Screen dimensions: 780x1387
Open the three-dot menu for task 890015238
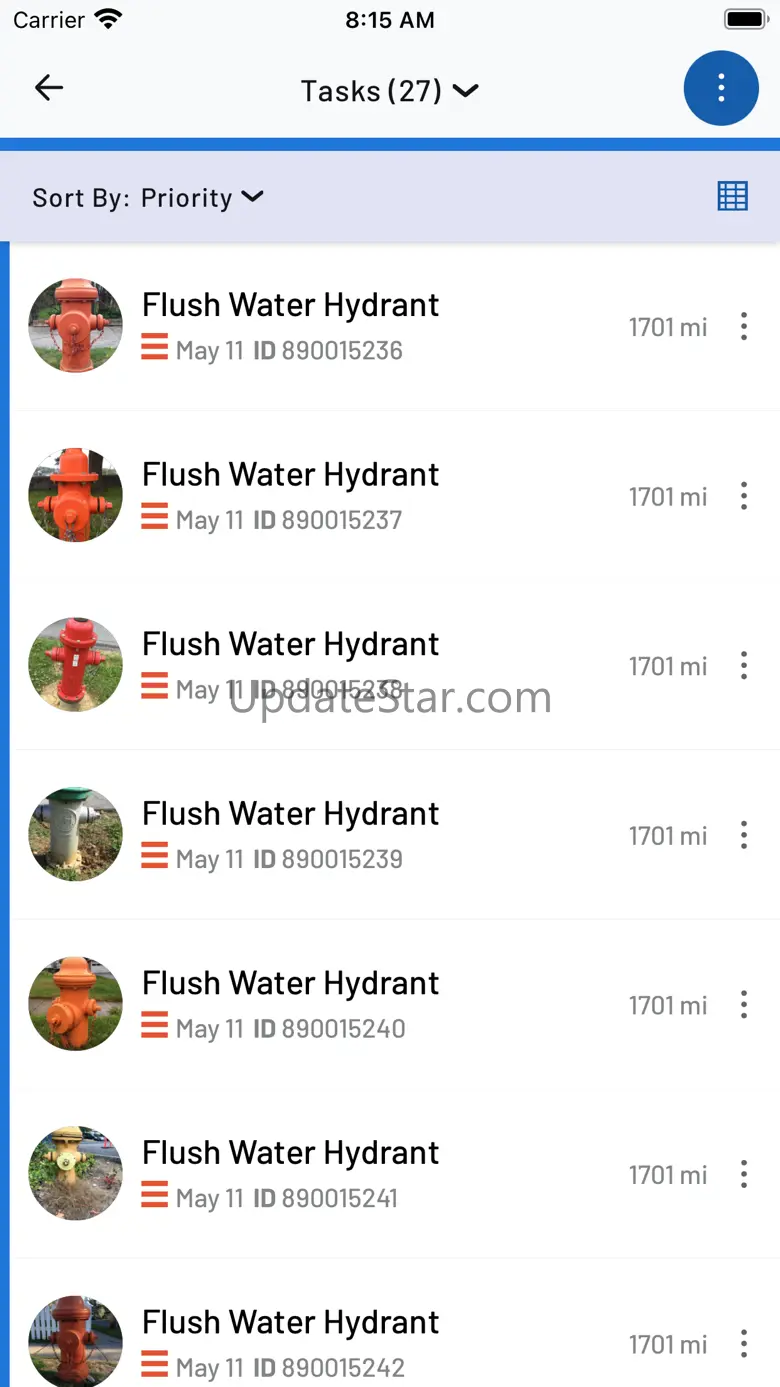[x=743, y=666]
